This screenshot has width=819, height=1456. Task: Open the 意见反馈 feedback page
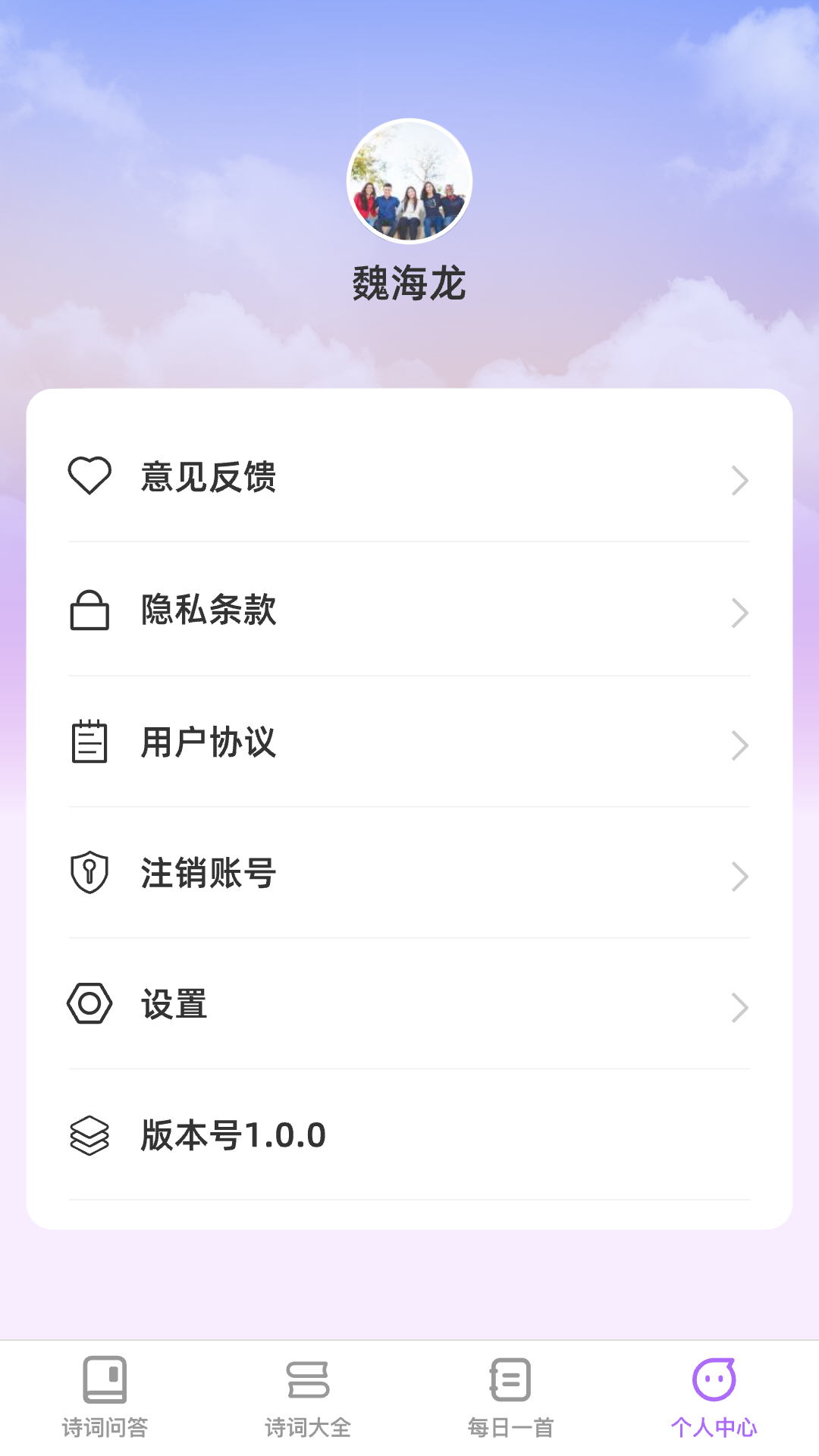point(409,478)
